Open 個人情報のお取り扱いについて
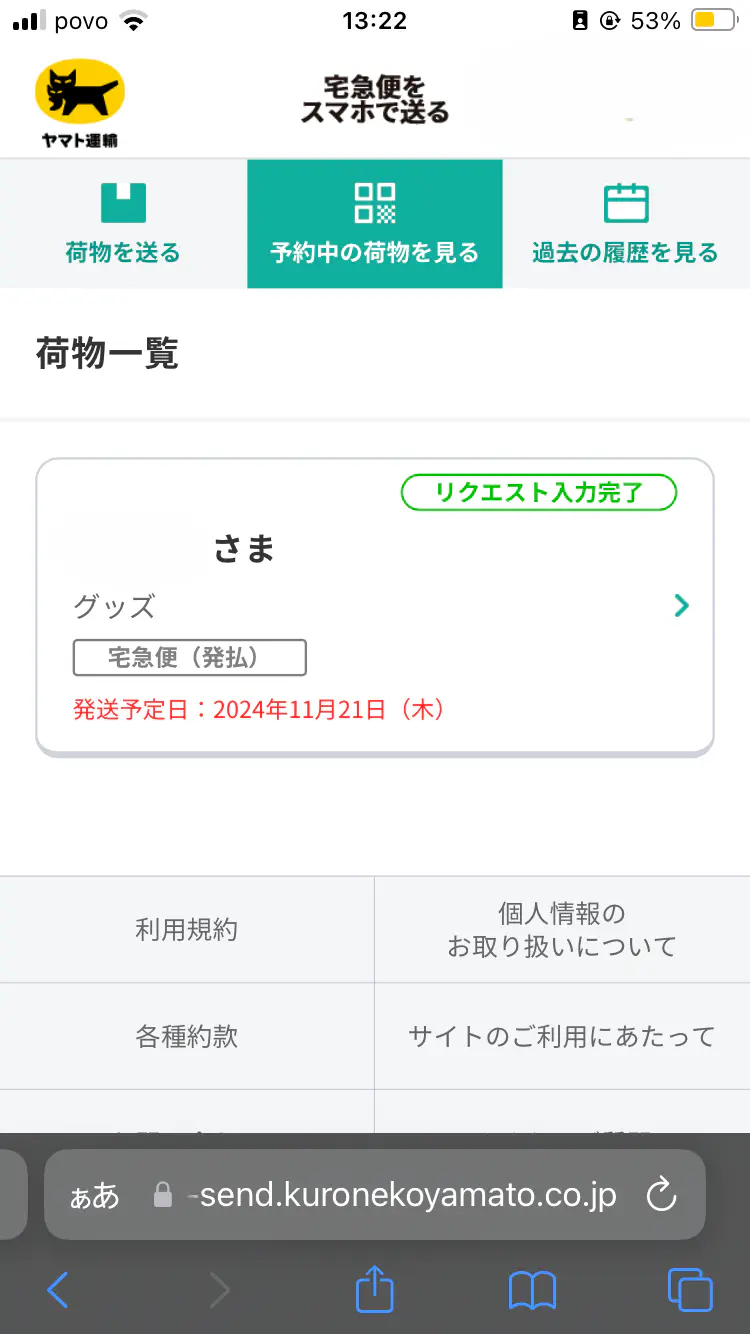Viewport: 750px width, 1334px height. [562, 930]
